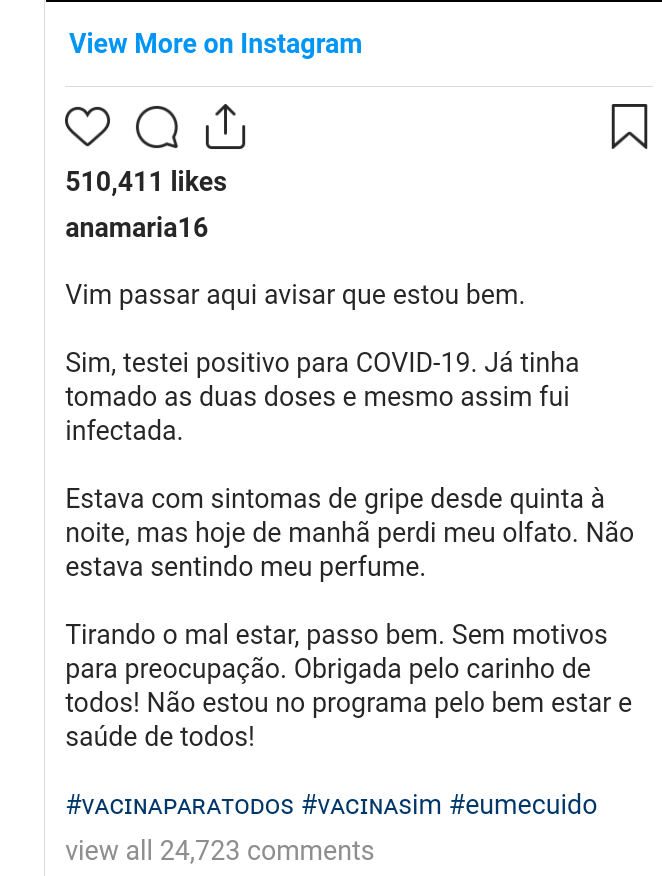
Task: Save the post with the bookmark icon
Action: [x=630, y=126]
